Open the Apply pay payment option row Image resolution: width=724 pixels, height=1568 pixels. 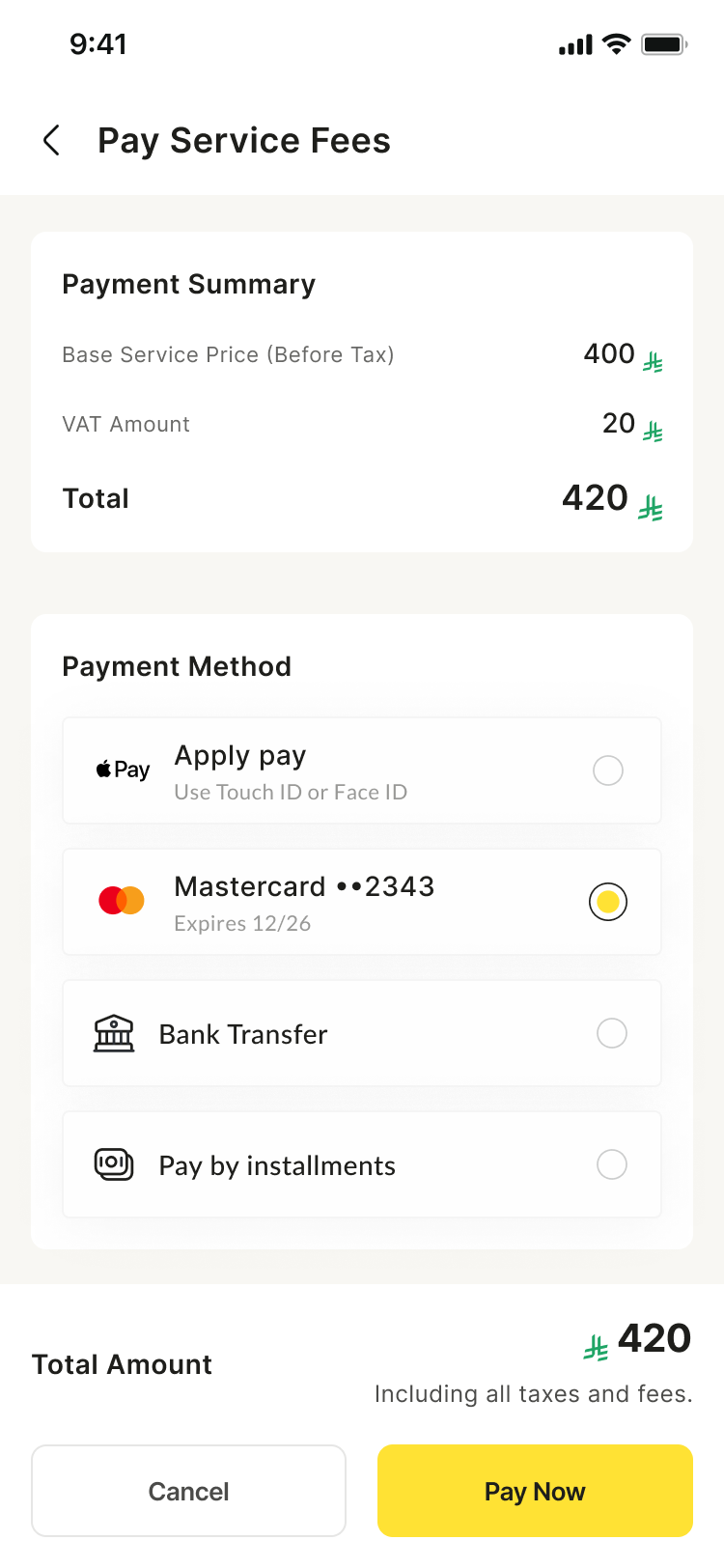coord(362,770)
